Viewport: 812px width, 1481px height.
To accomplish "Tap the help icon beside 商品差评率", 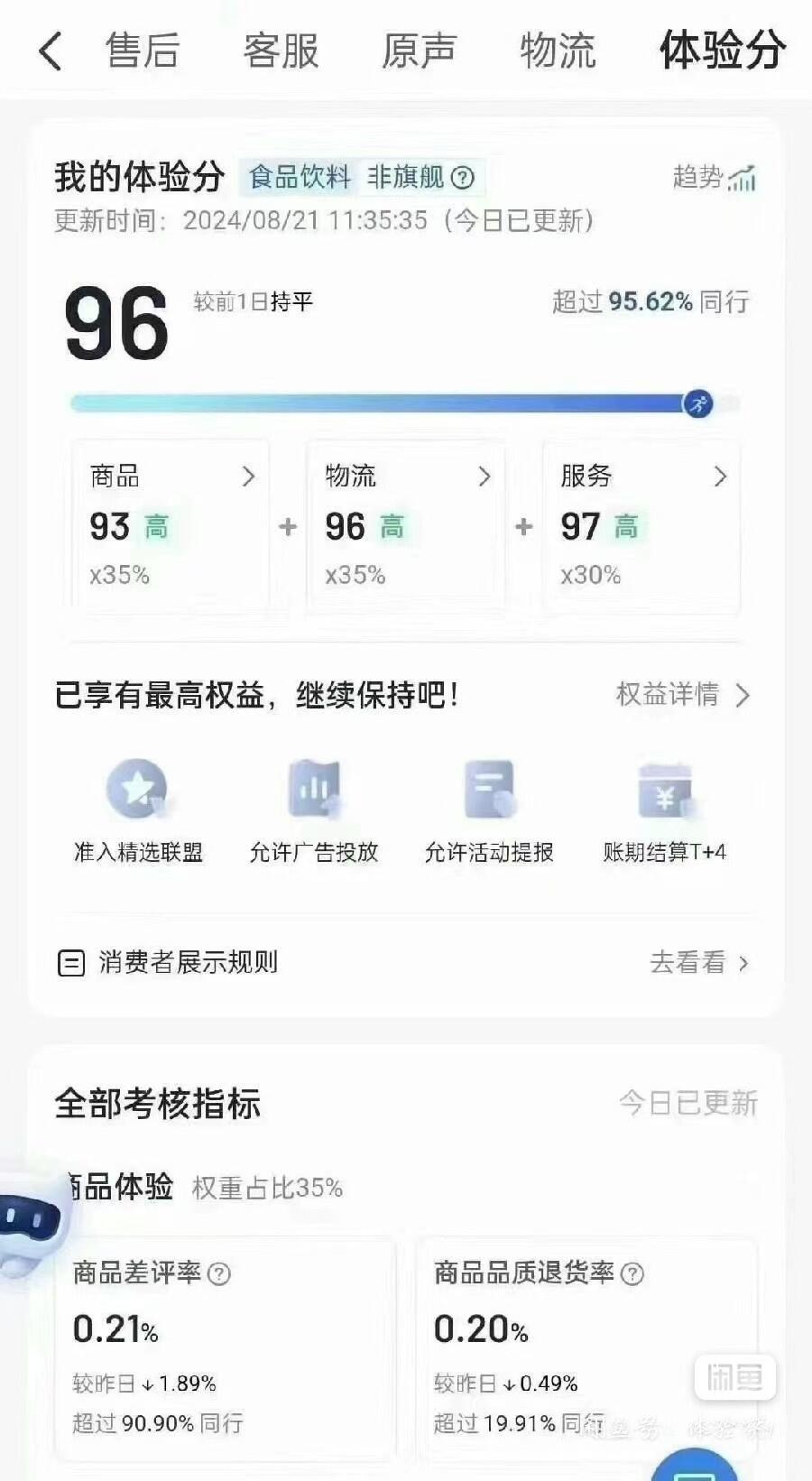I will pos(219,1273).
